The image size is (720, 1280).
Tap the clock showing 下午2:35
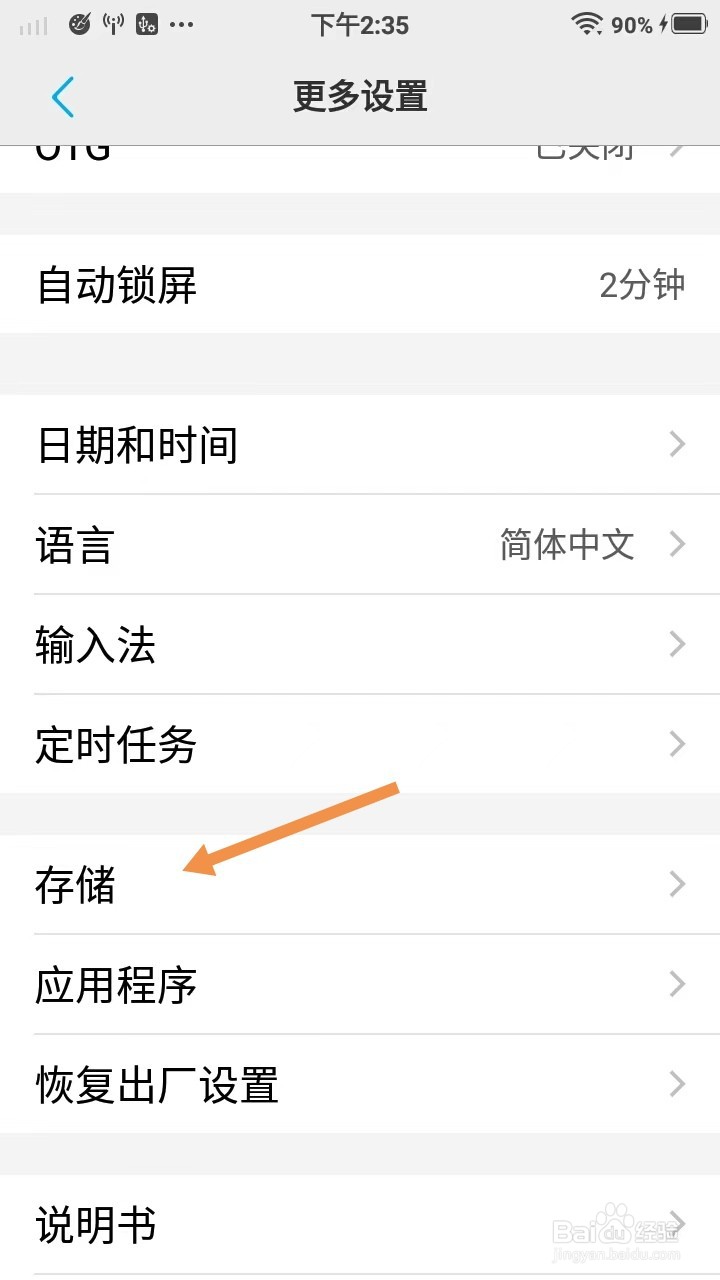coord(360,25)
